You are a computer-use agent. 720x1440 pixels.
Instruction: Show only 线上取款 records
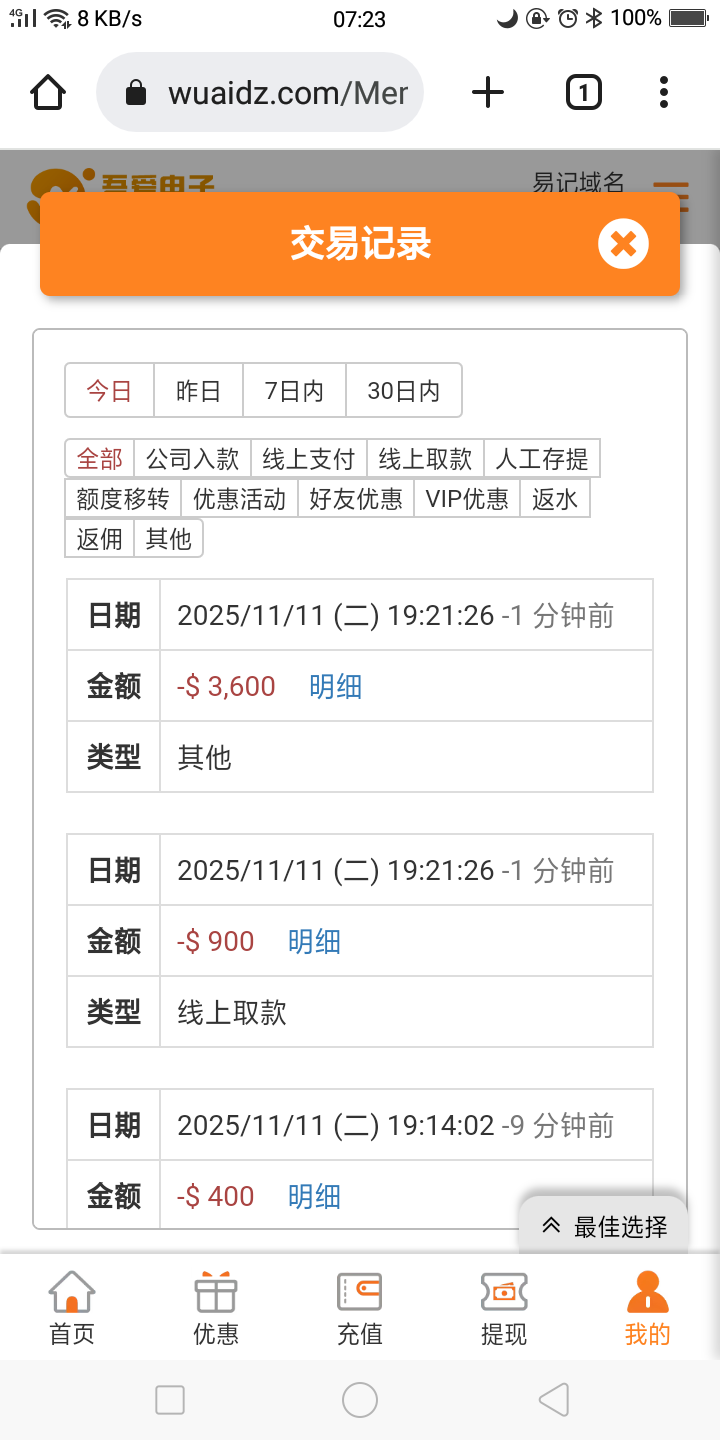click(x=425, y=459)
